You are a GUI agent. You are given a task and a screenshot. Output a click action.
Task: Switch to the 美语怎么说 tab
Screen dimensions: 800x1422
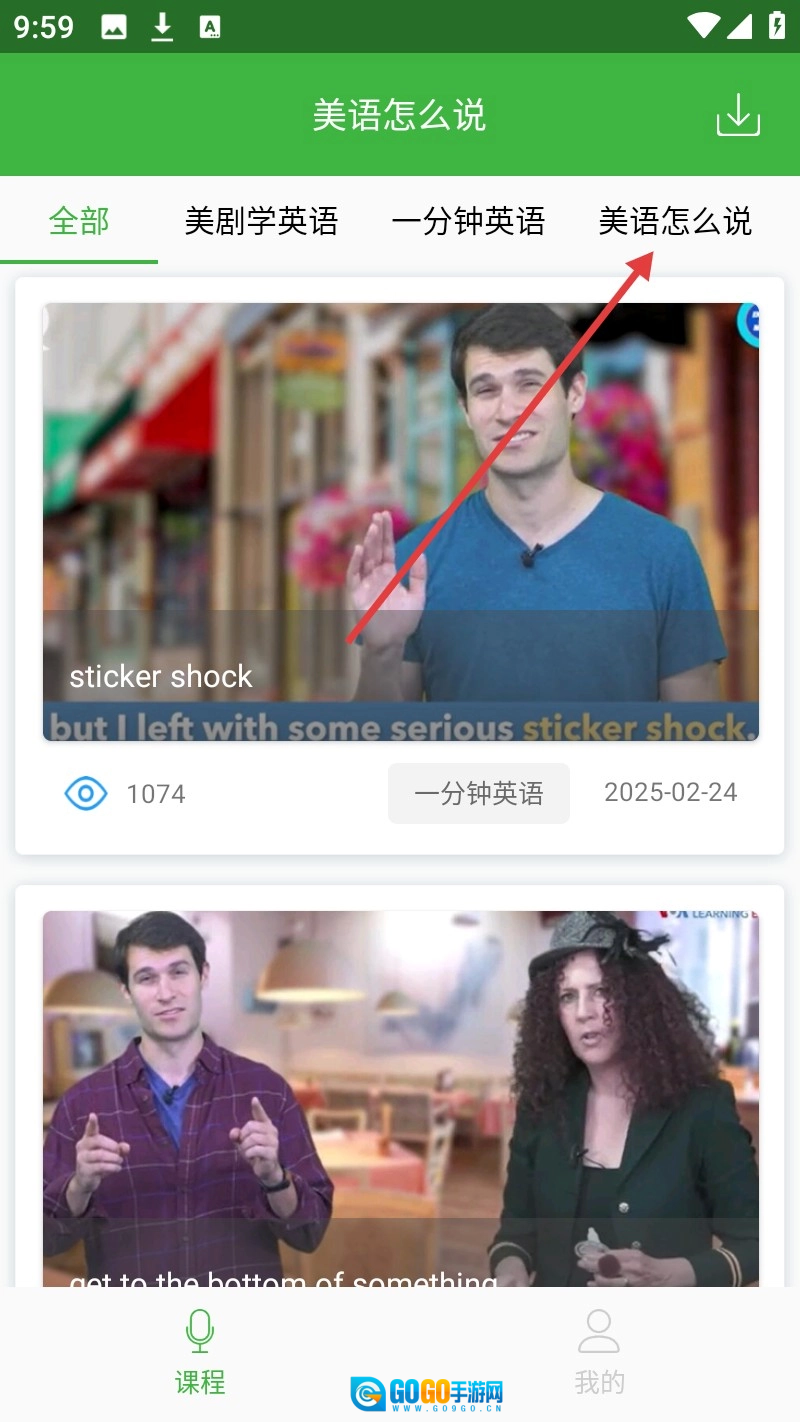click(x=675, y=221)
